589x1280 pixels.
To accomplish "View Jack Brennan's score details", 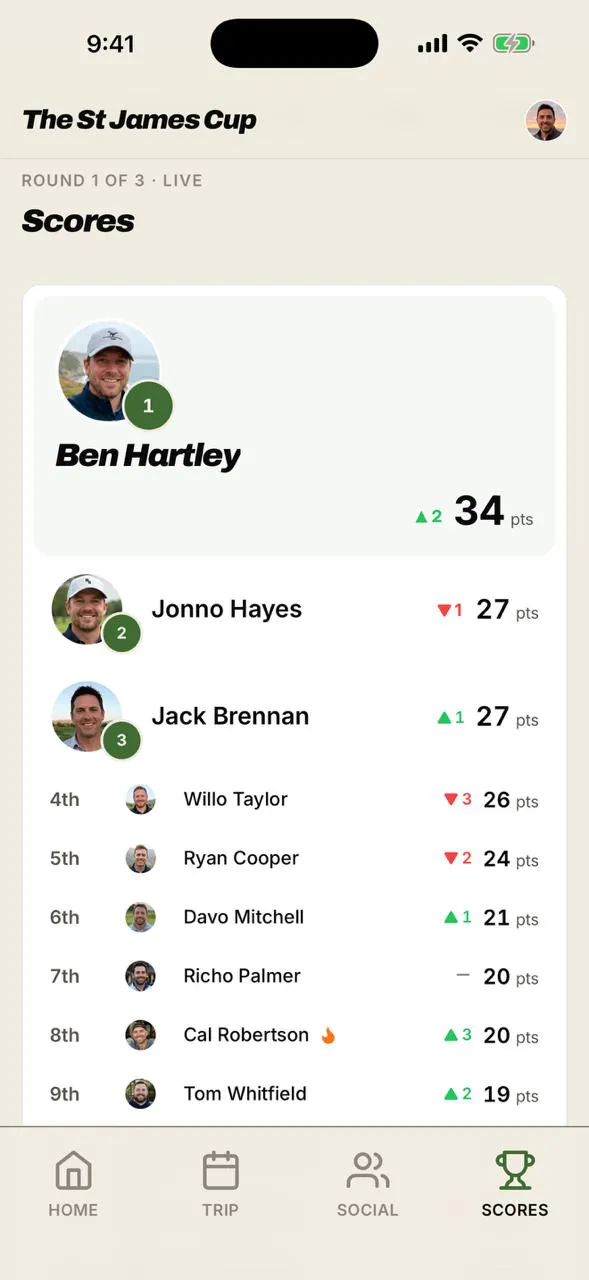I will [294, 717].
